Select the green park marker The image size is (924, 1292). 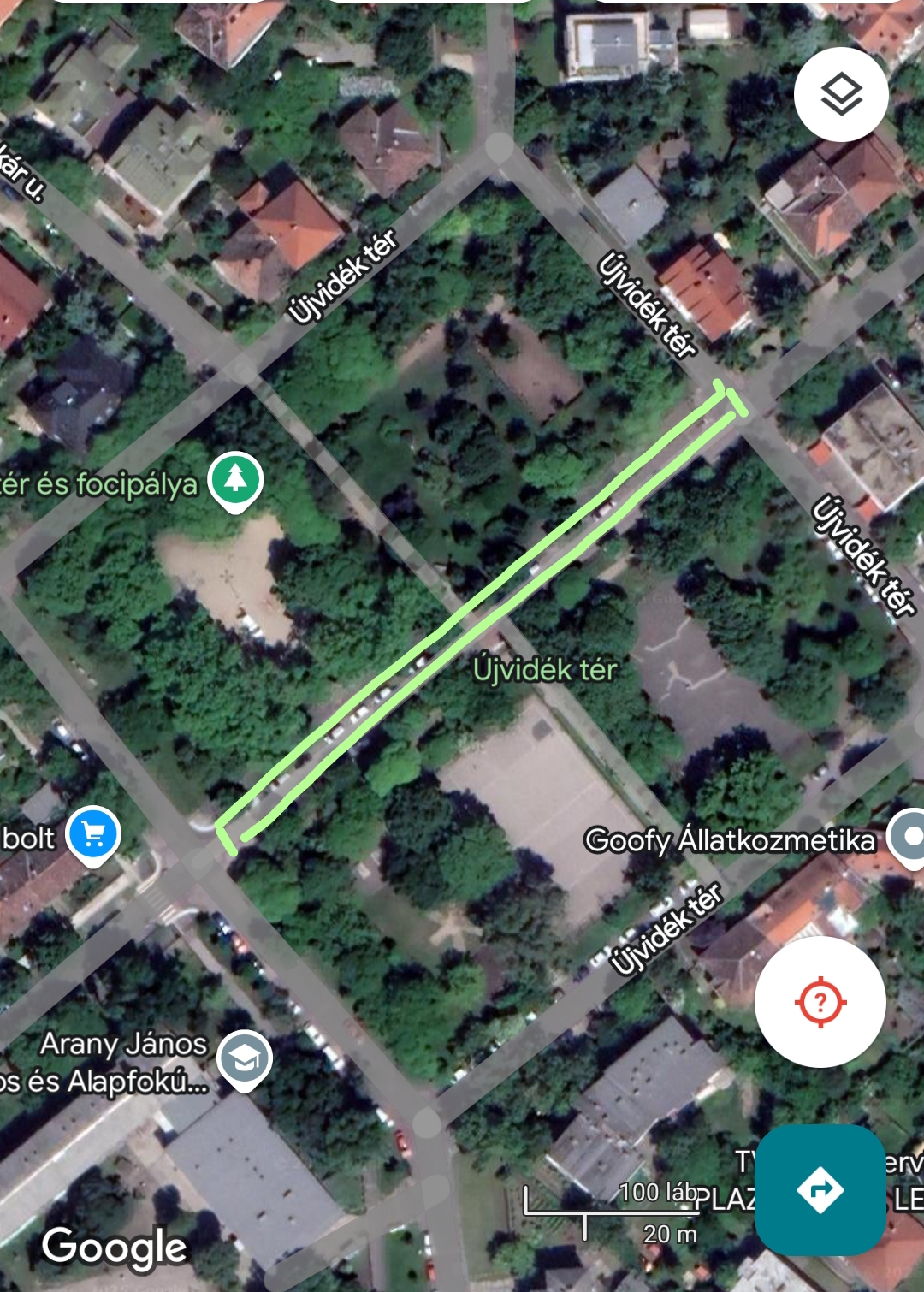coord(236,479)
